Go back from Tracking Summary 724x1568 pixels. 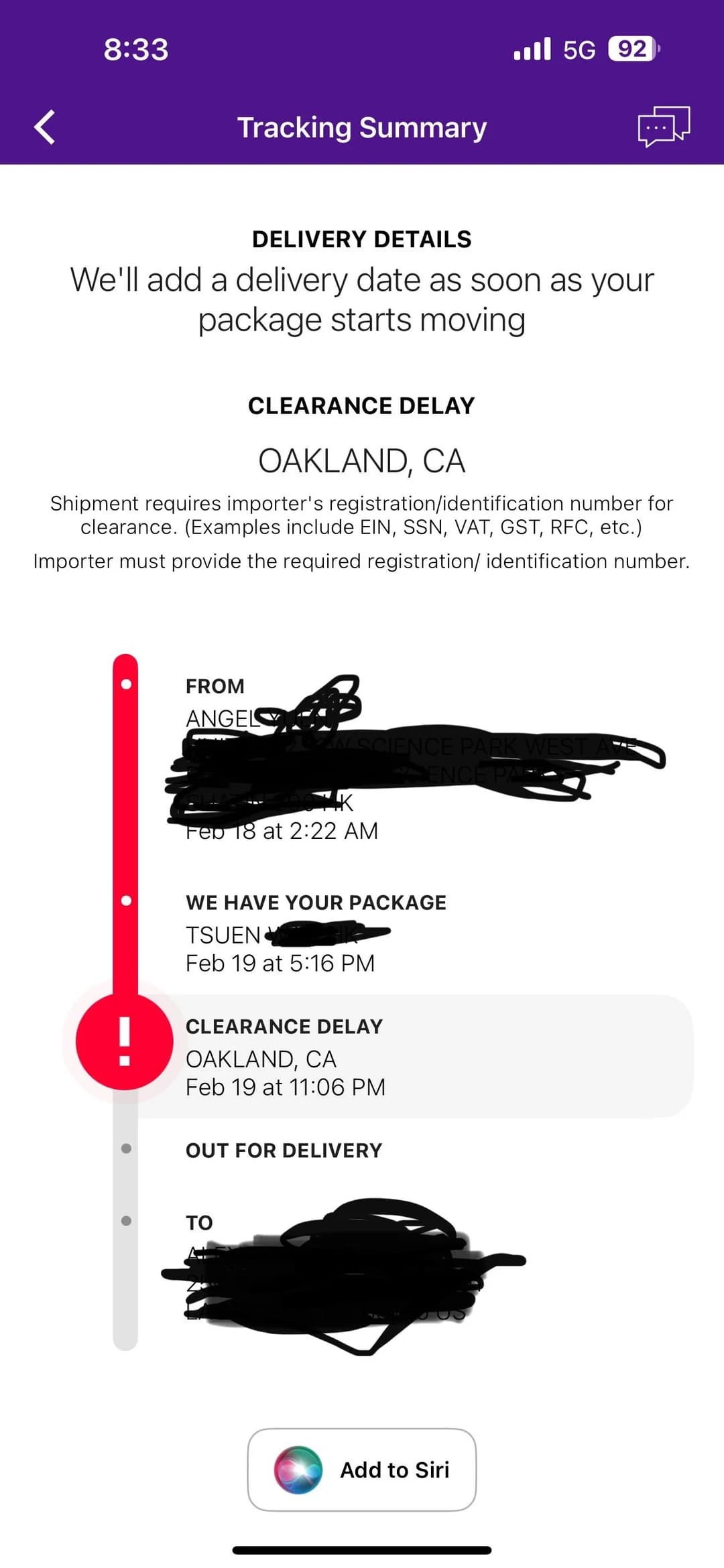(x=44, y=127)
